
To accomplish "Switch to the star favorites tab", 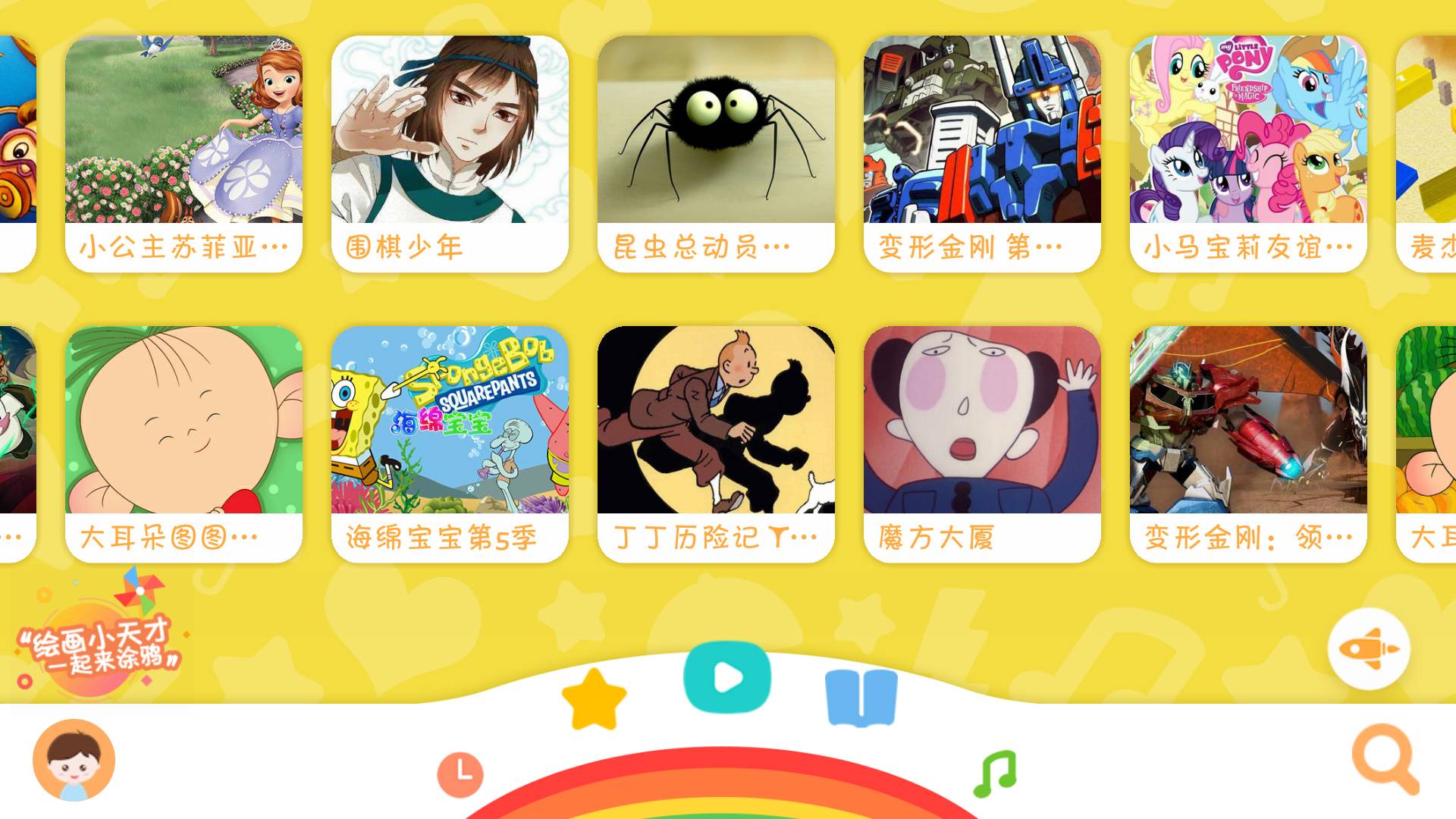I will [594, 699].
